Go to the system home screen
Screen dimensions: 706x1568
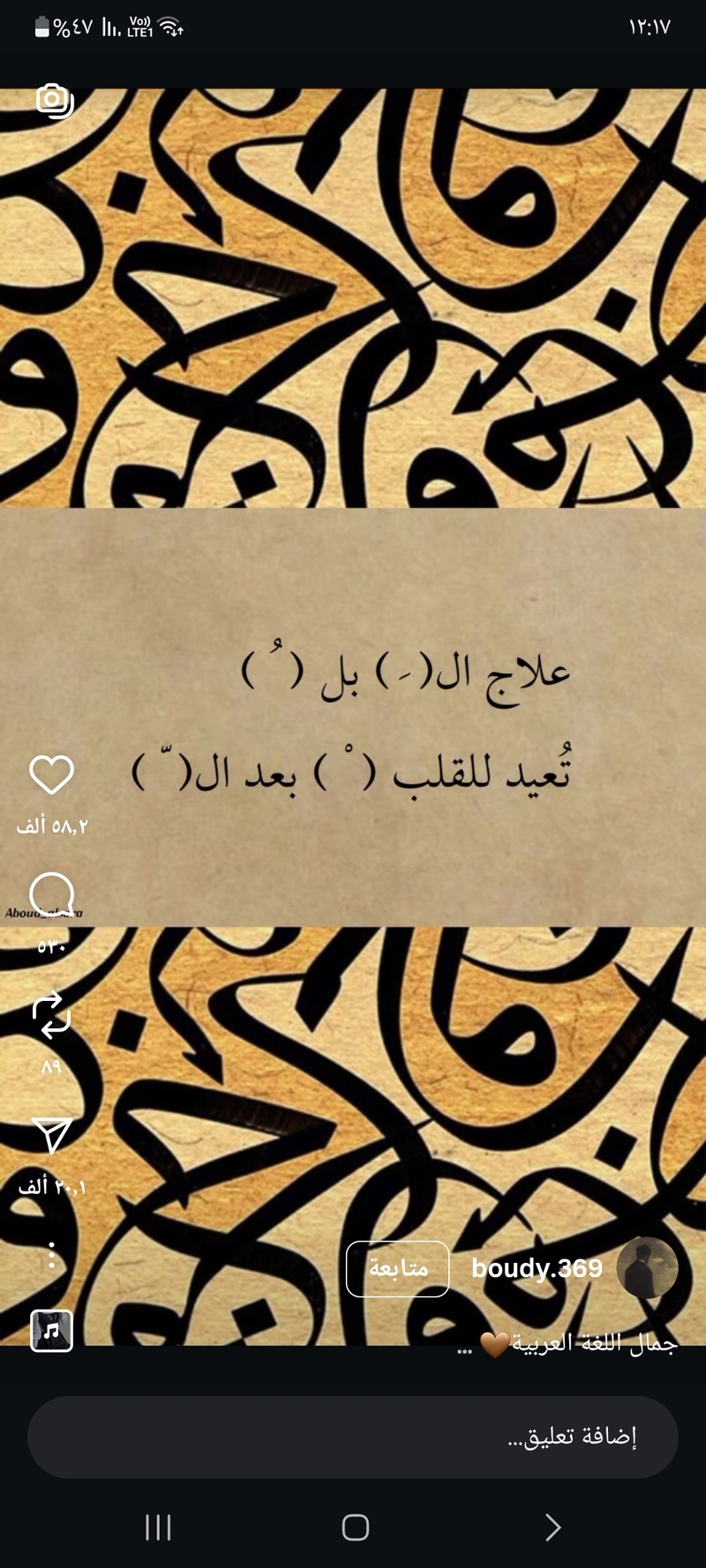point(355,1527)
